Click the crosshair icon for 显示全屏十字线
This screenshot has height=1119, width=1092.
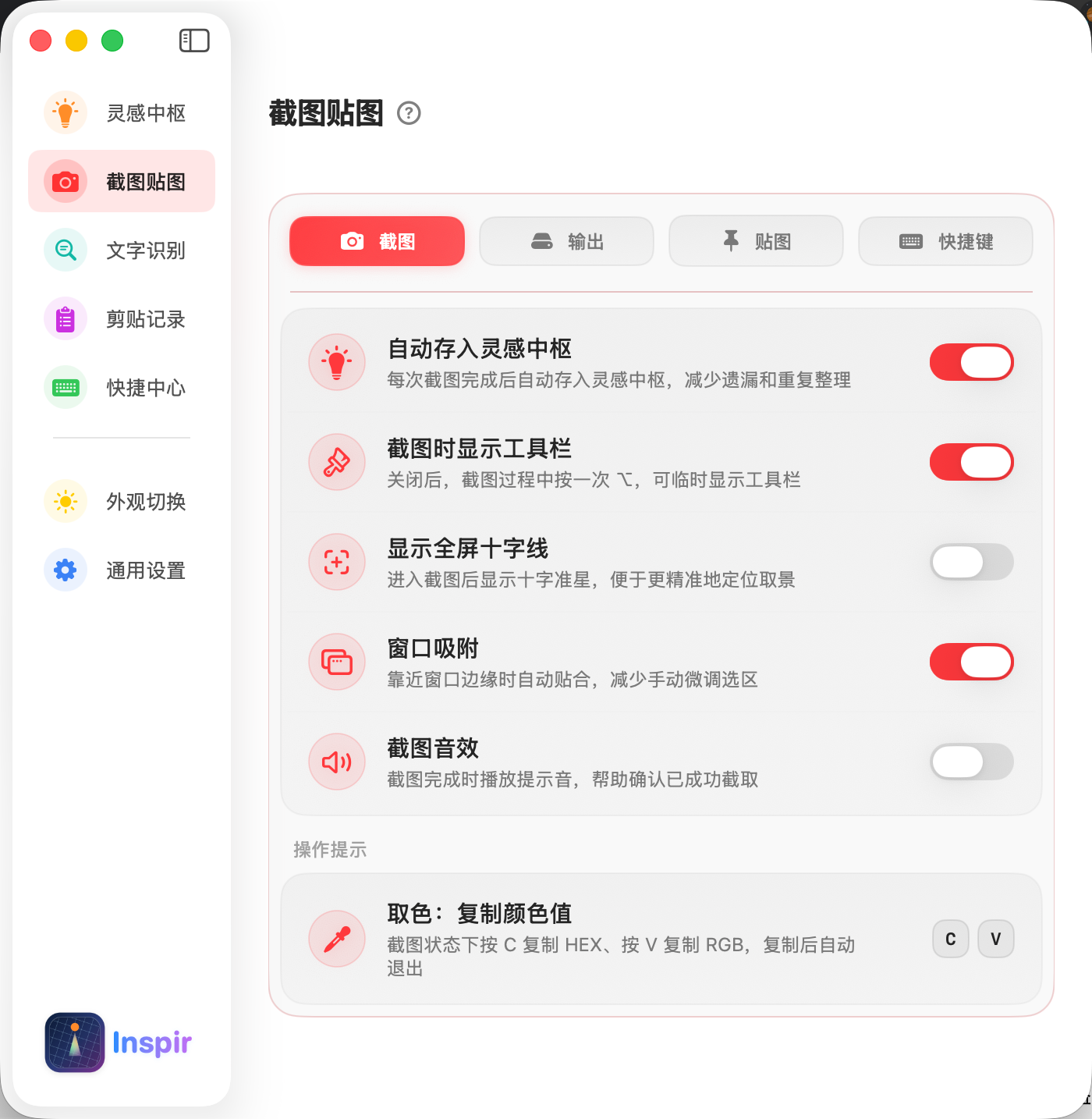click(x=337, y=562)
